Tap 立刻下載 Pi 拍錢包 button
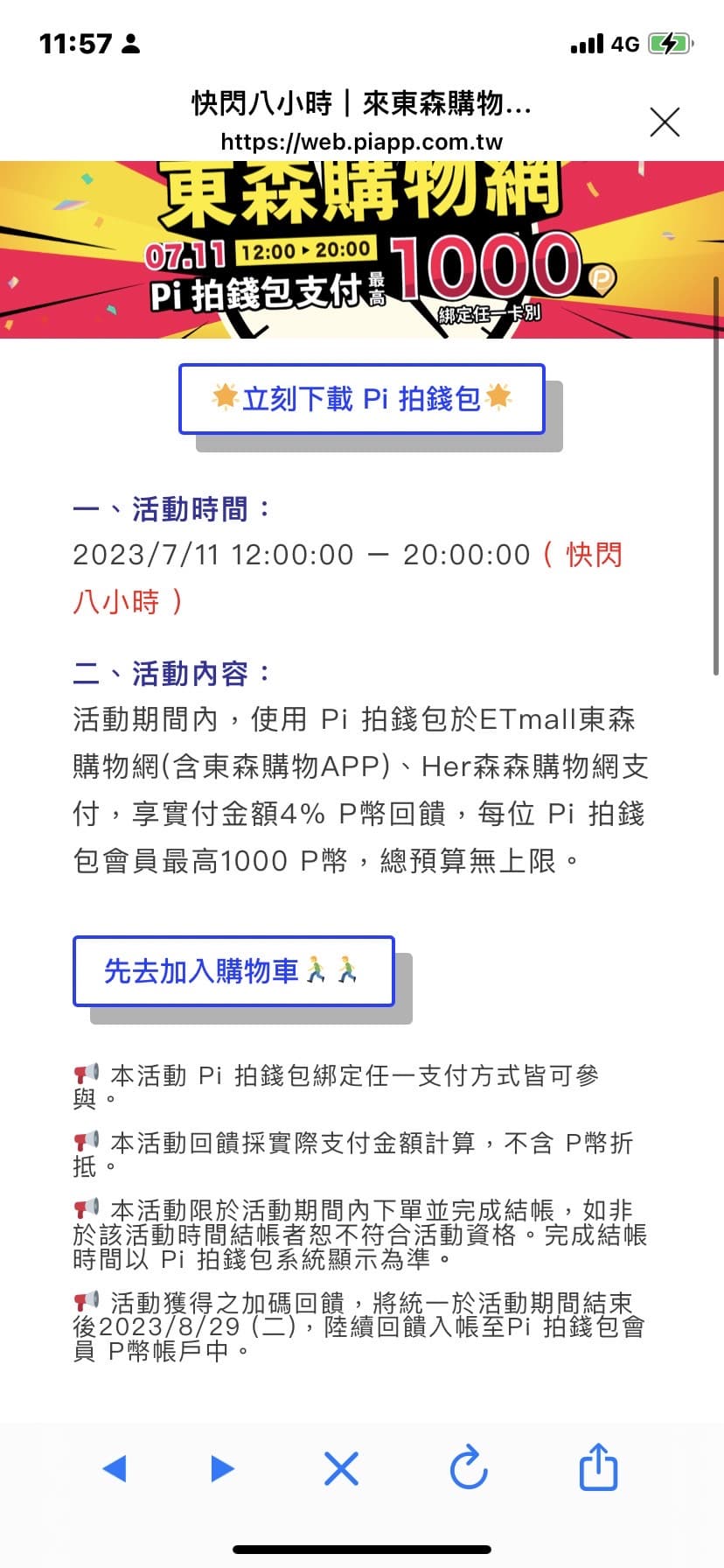The height and width of the screenshot is (1568, 724). coord(362,399)
